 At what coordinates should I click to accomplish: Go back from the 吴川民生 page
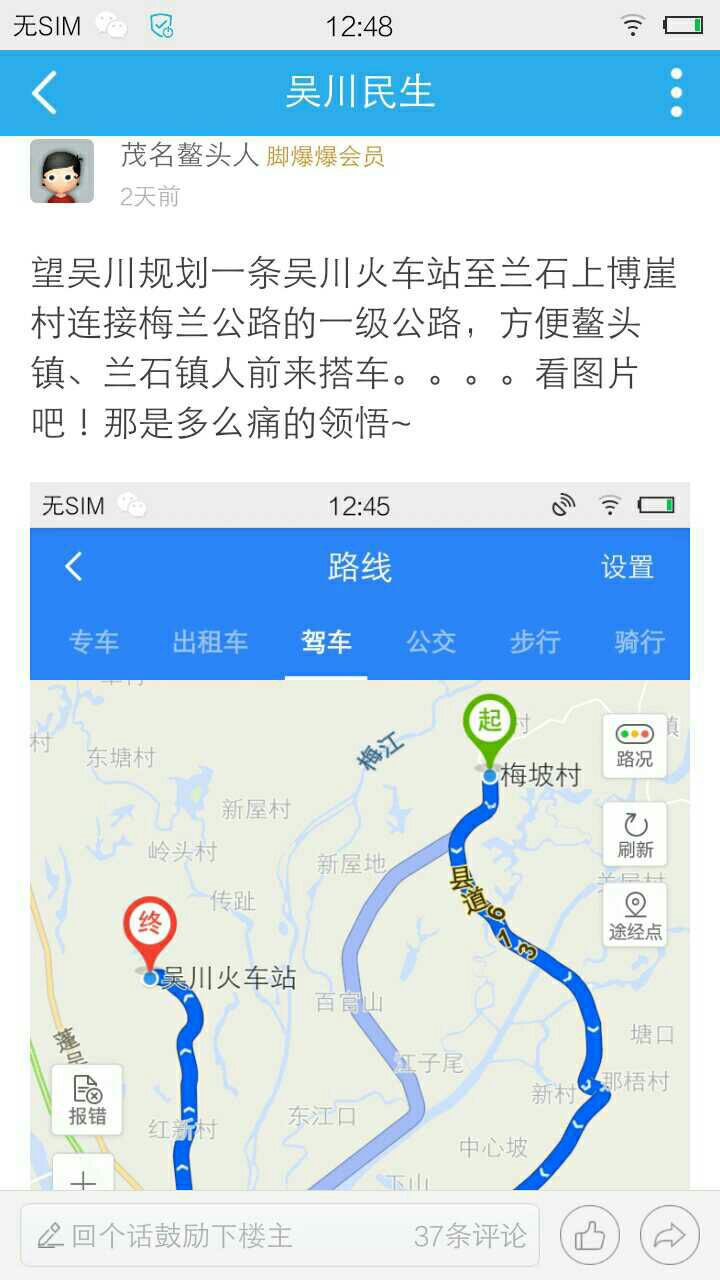(x=45, y=93)
